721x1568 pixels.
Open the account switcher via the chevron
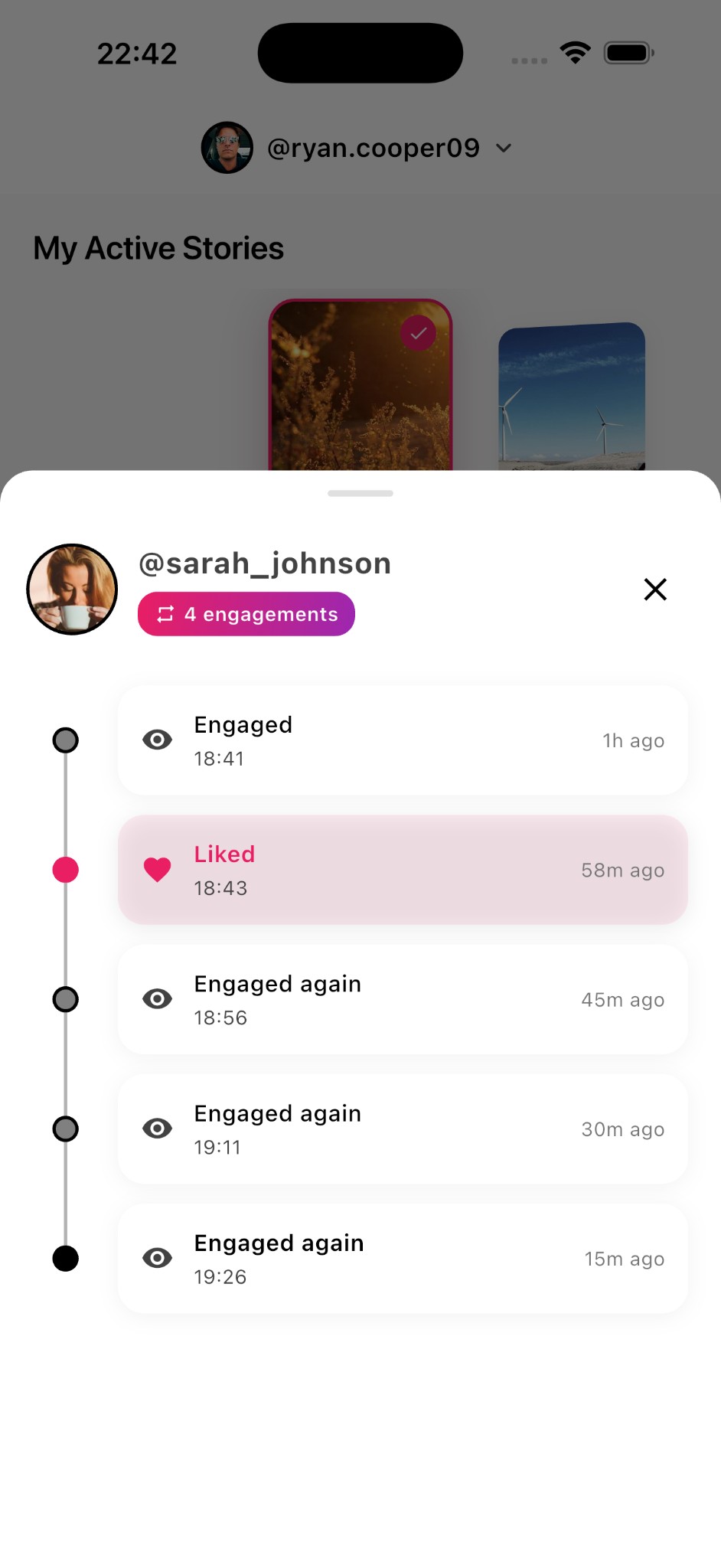[504, 148]
